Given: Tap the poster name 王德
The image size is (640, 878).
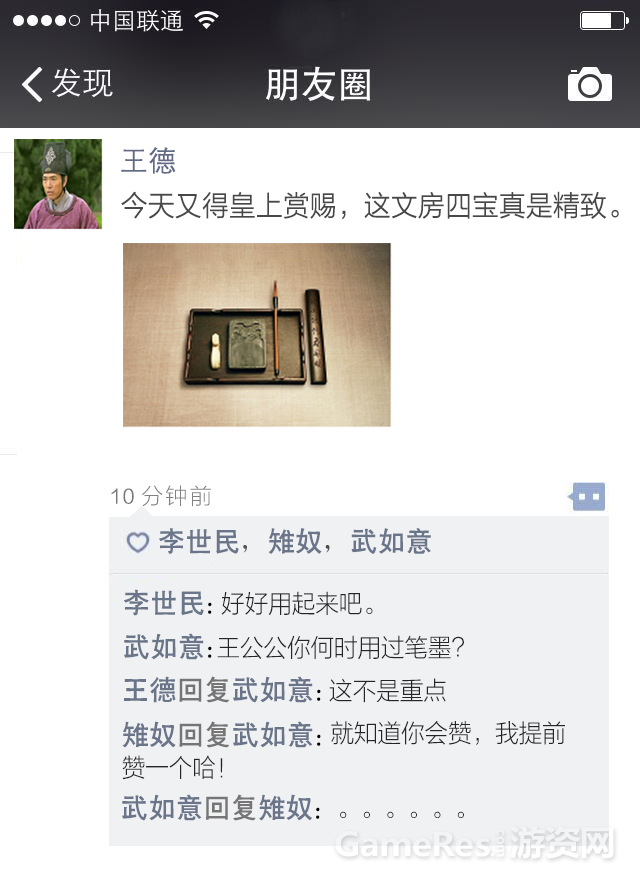Looking at the screenshot, I should (148, 160).
